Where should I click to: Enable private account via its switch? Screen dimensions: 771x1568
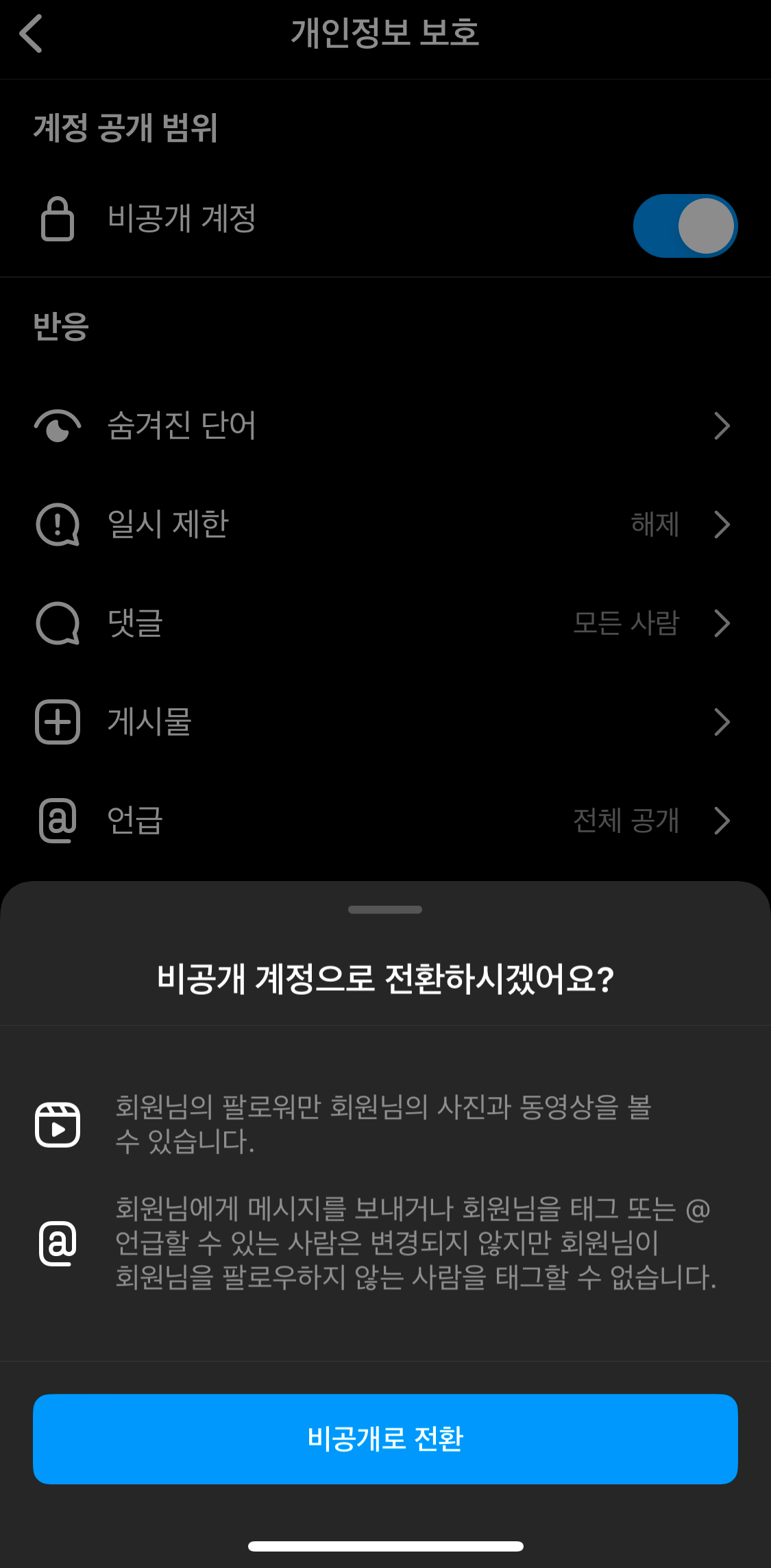685,226
